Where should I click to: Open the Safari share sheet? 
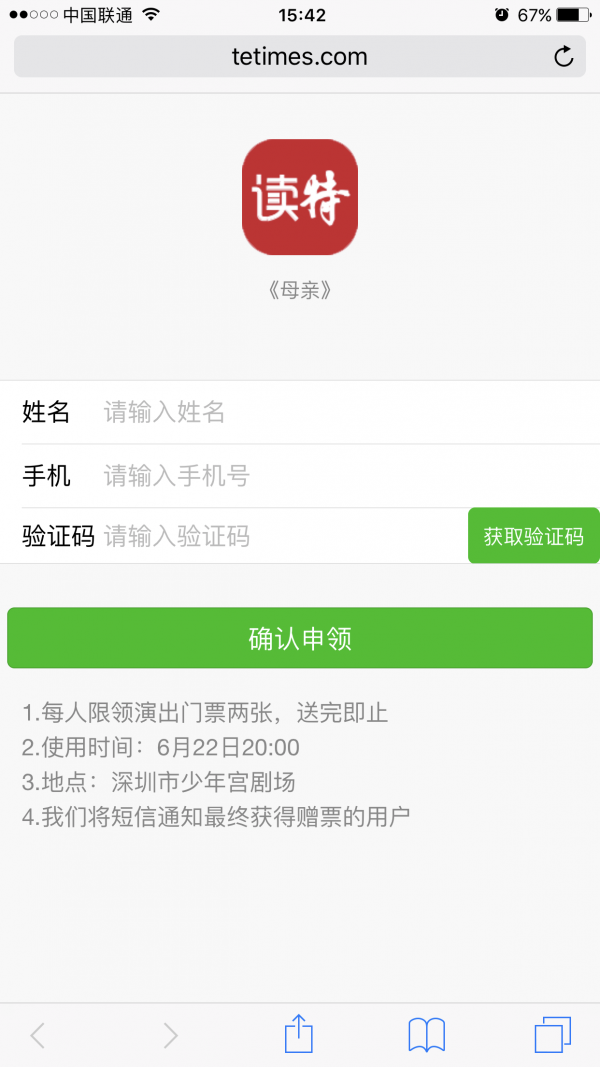click(299, 1035)
